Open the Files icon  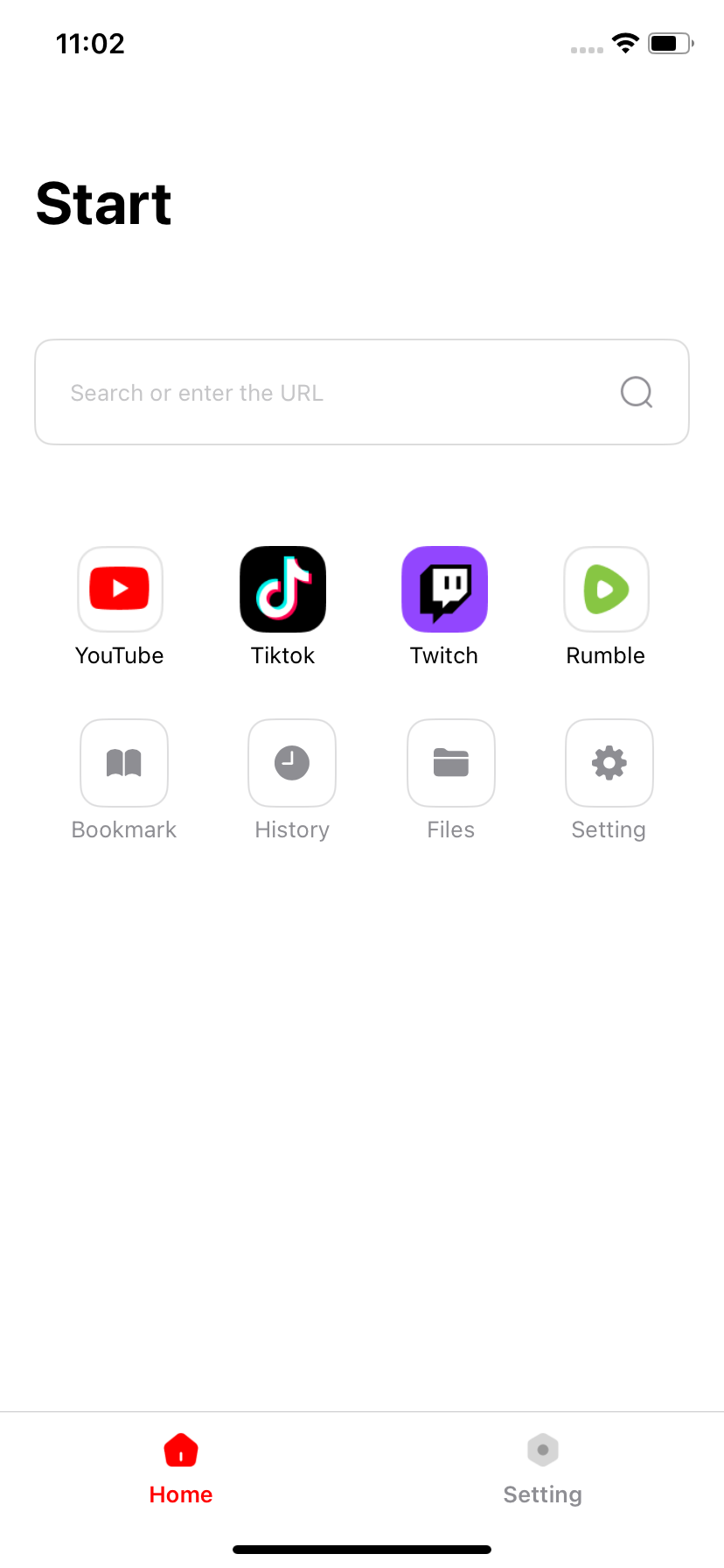tap(450, 762)
